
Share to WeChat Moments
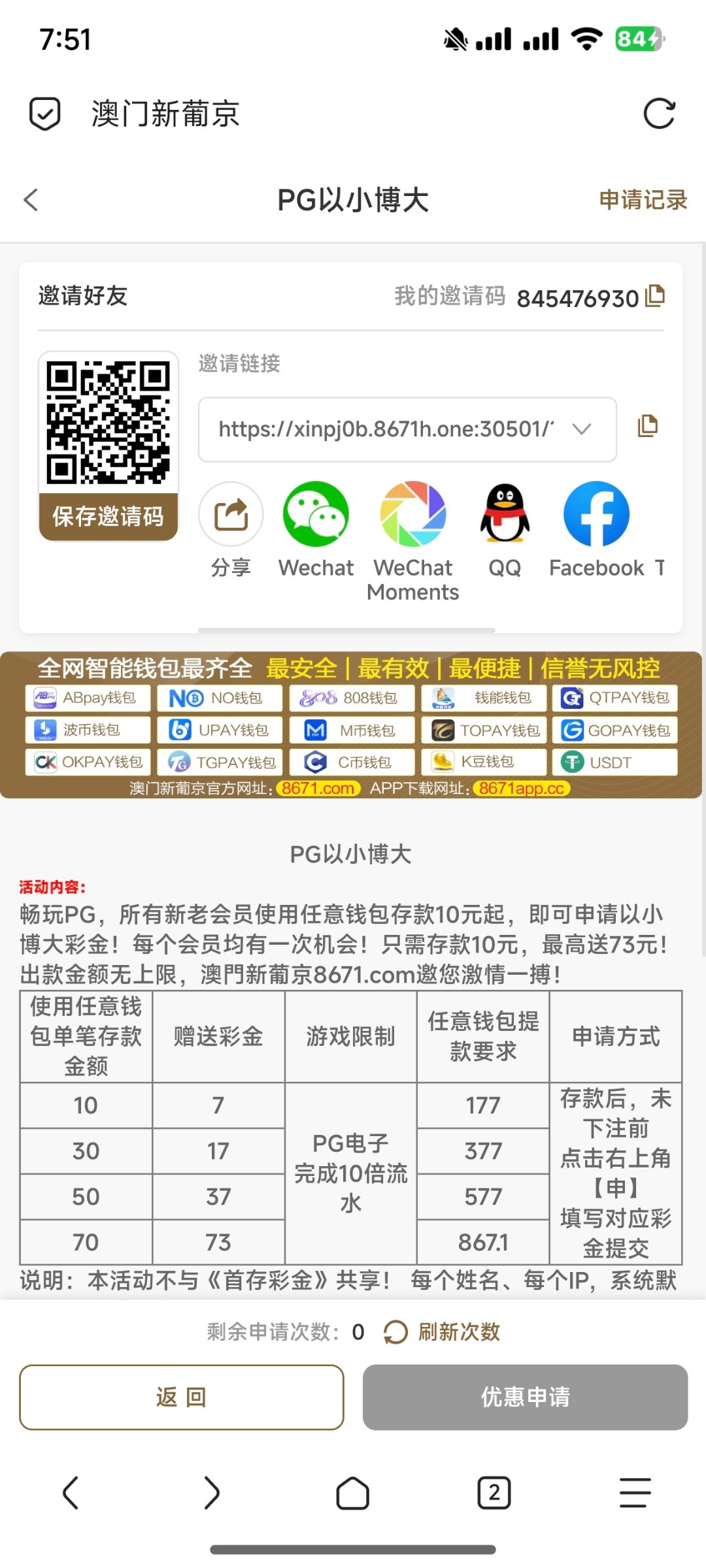tap(413, 515)
